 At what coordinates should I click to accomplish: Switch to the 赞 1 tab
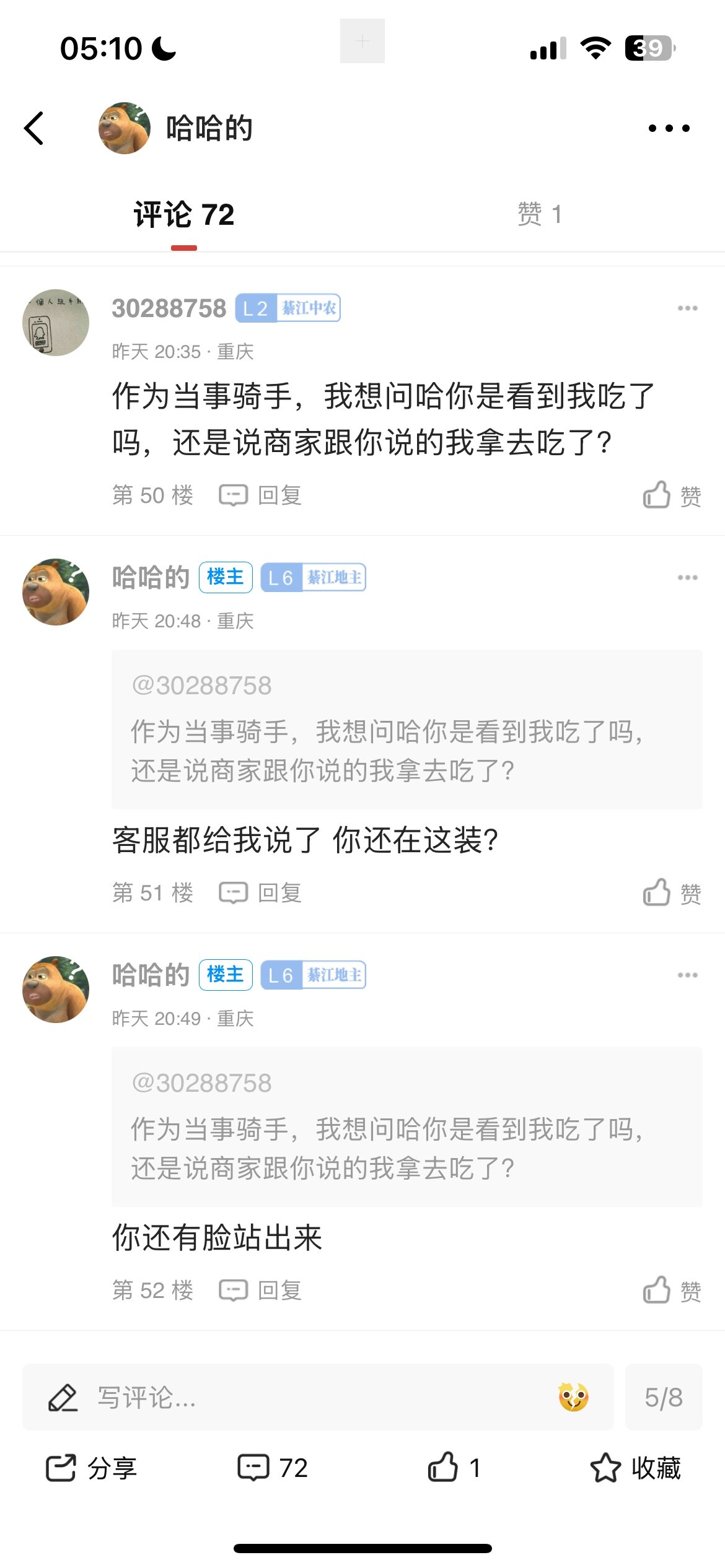click(539, 214)
